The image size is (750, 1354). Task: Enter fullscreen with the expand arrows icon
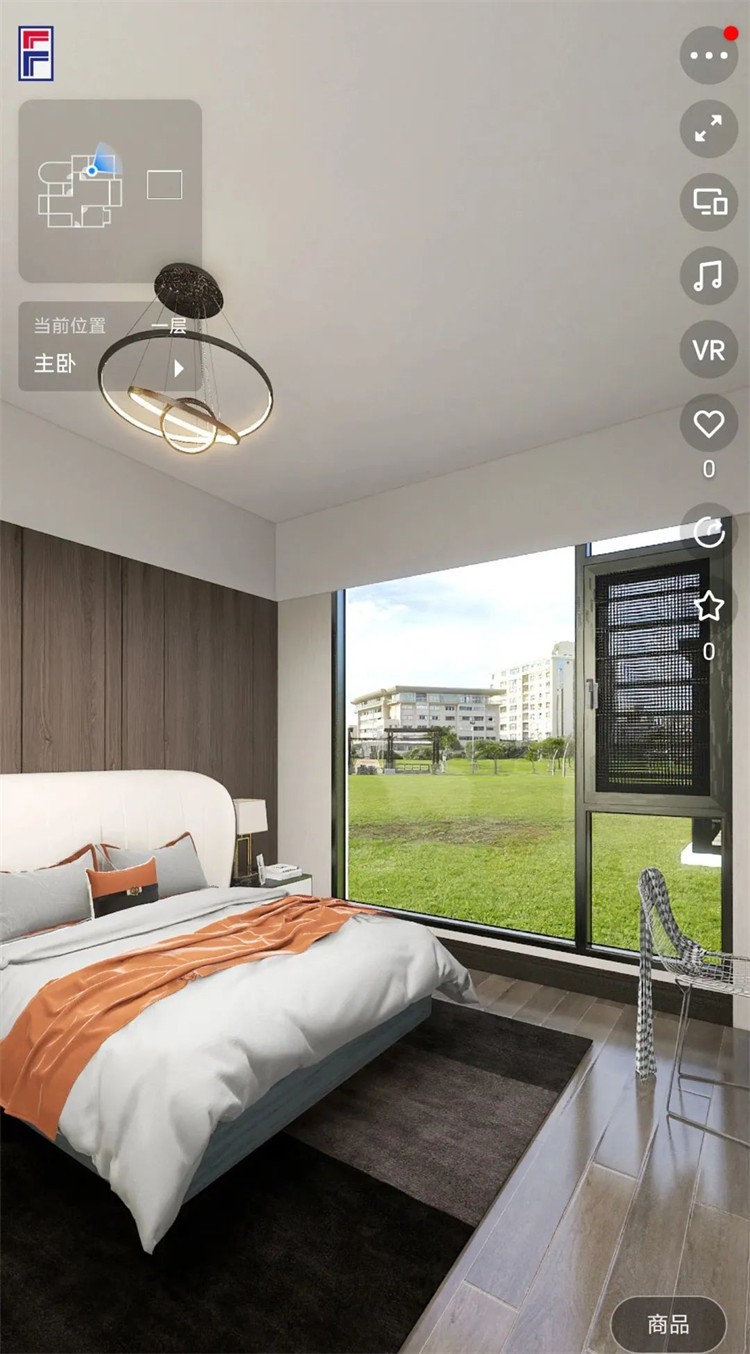tap(709, 128)
